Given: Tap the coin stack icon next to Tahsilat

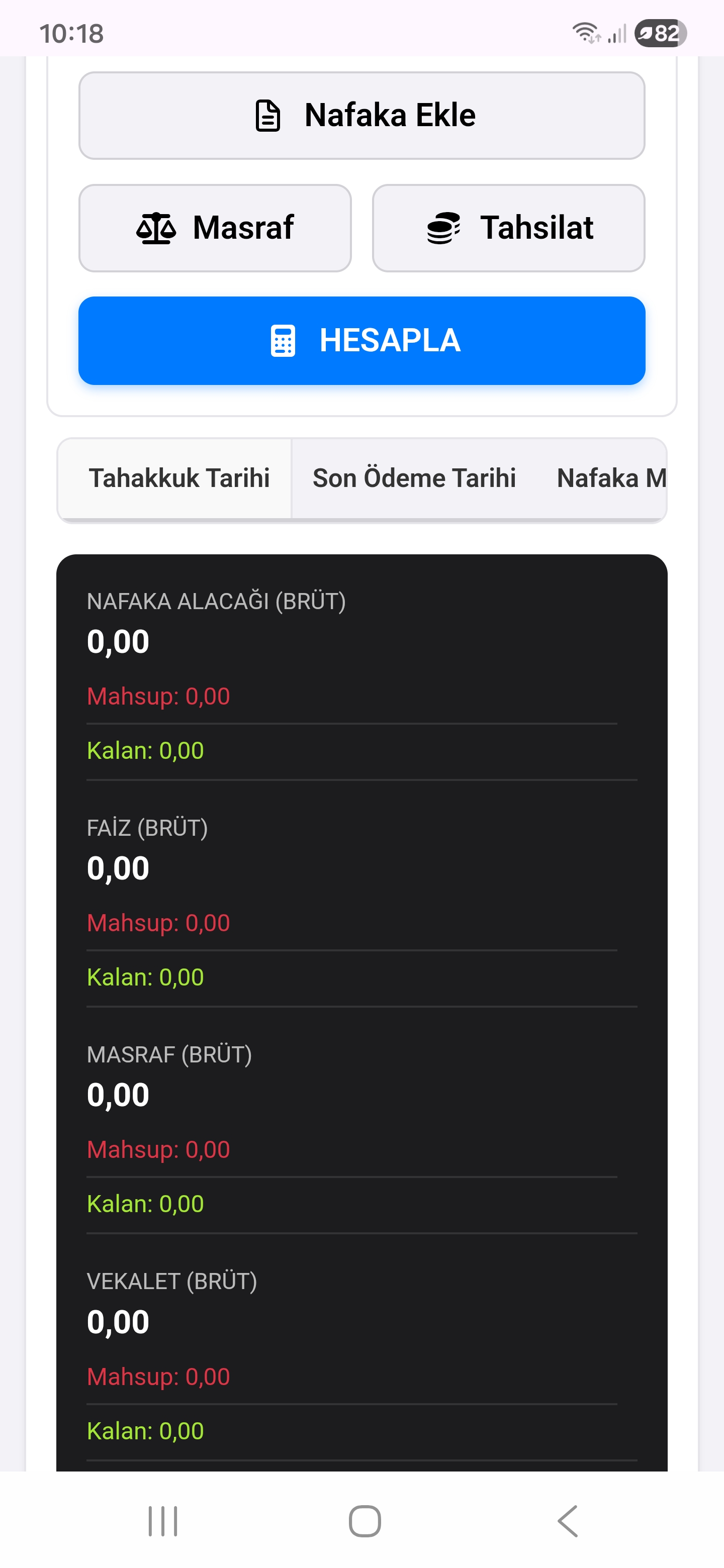Looking at the screenshot, I should (x=444, y=228).
